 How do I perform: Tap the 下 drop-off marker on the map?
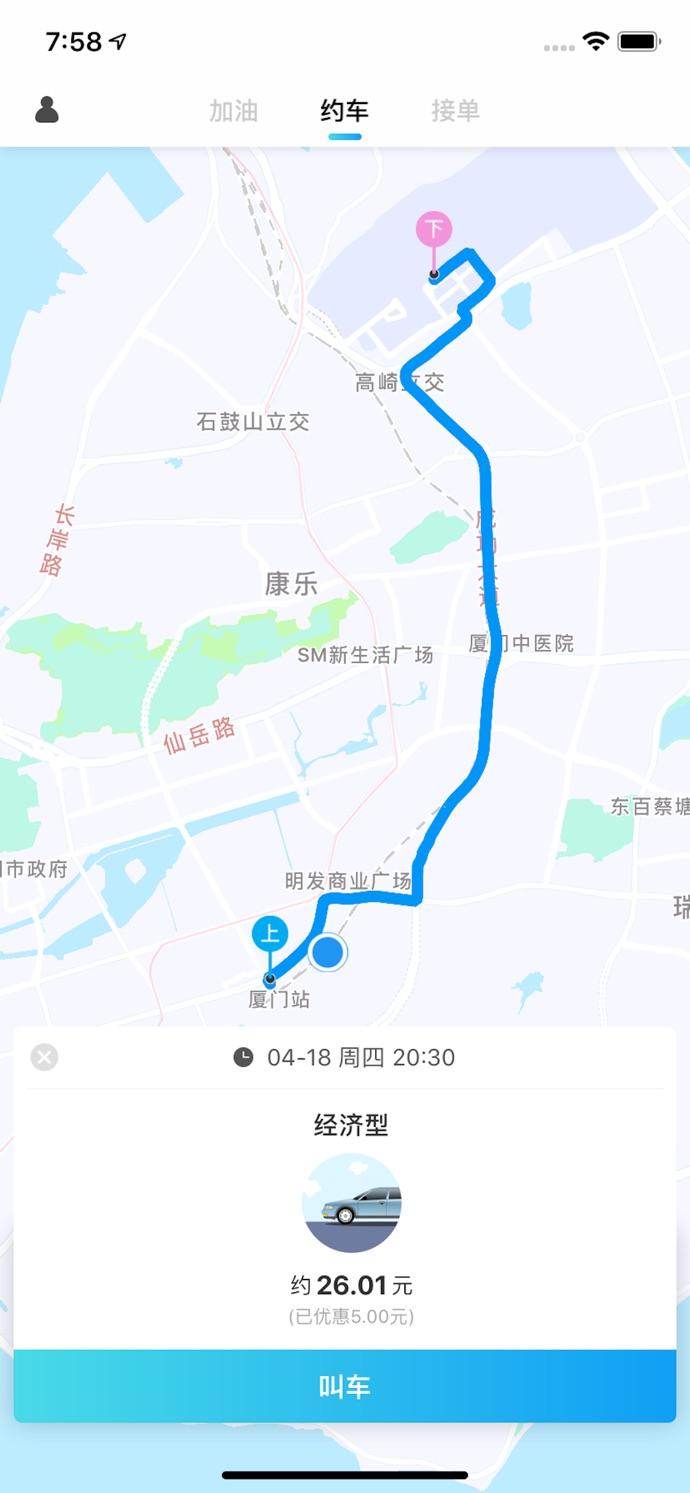pos(434,230)
